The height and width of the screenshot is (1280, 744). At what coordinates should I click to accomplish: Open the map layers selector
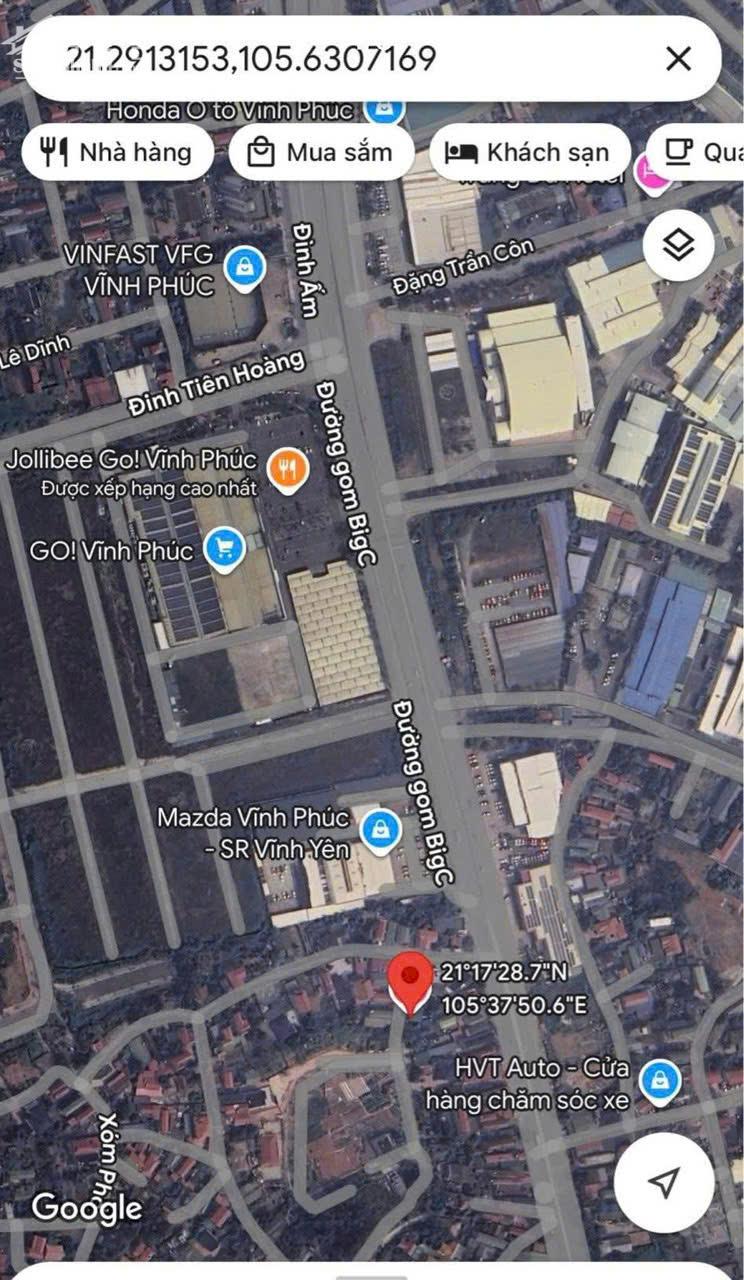click(x=678, y=245)
